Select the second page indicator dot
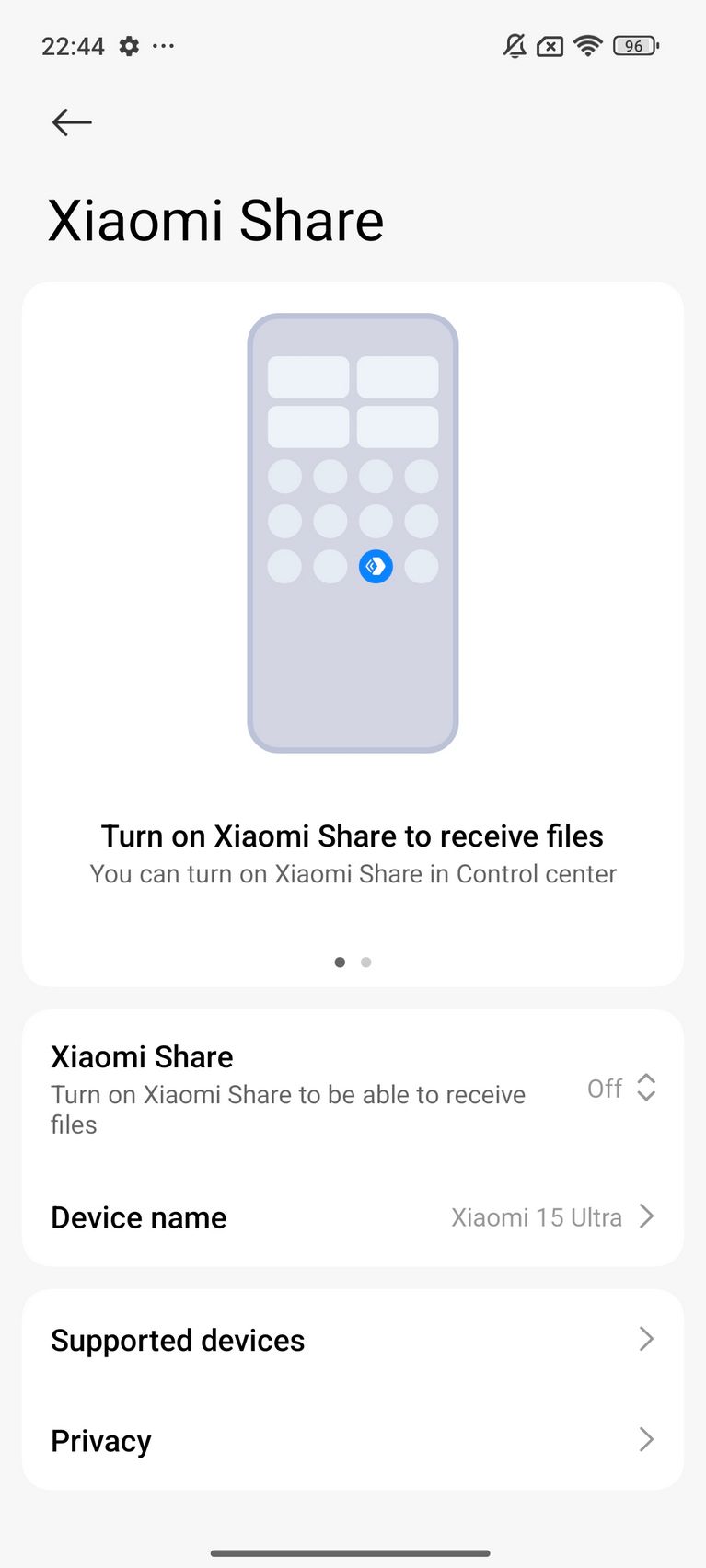 (x=366, y=963)
